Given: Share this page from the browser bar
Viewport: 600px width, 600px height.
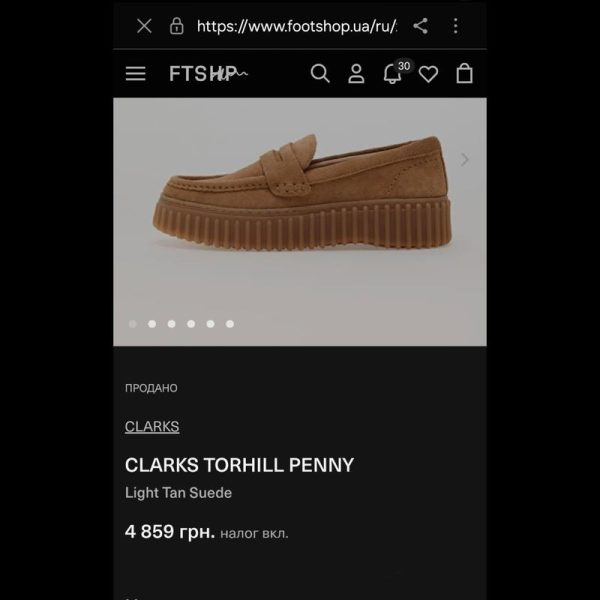Looking at the screenshot, I should tap(420, 26).
